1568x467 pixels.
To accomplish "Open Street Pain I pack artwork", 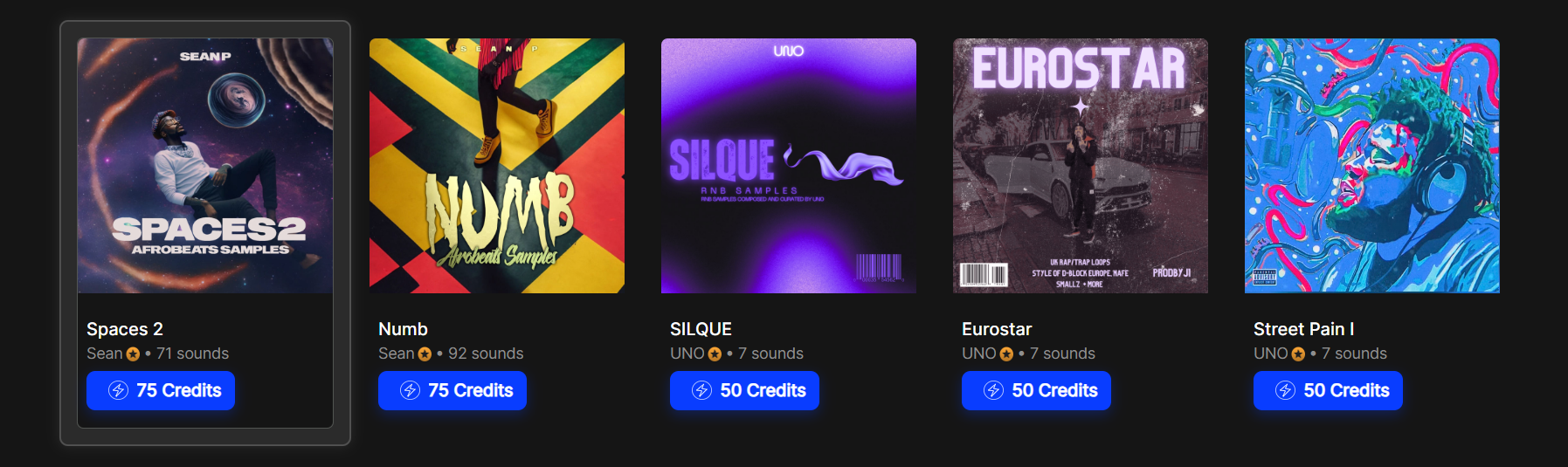I will 1371,166.
